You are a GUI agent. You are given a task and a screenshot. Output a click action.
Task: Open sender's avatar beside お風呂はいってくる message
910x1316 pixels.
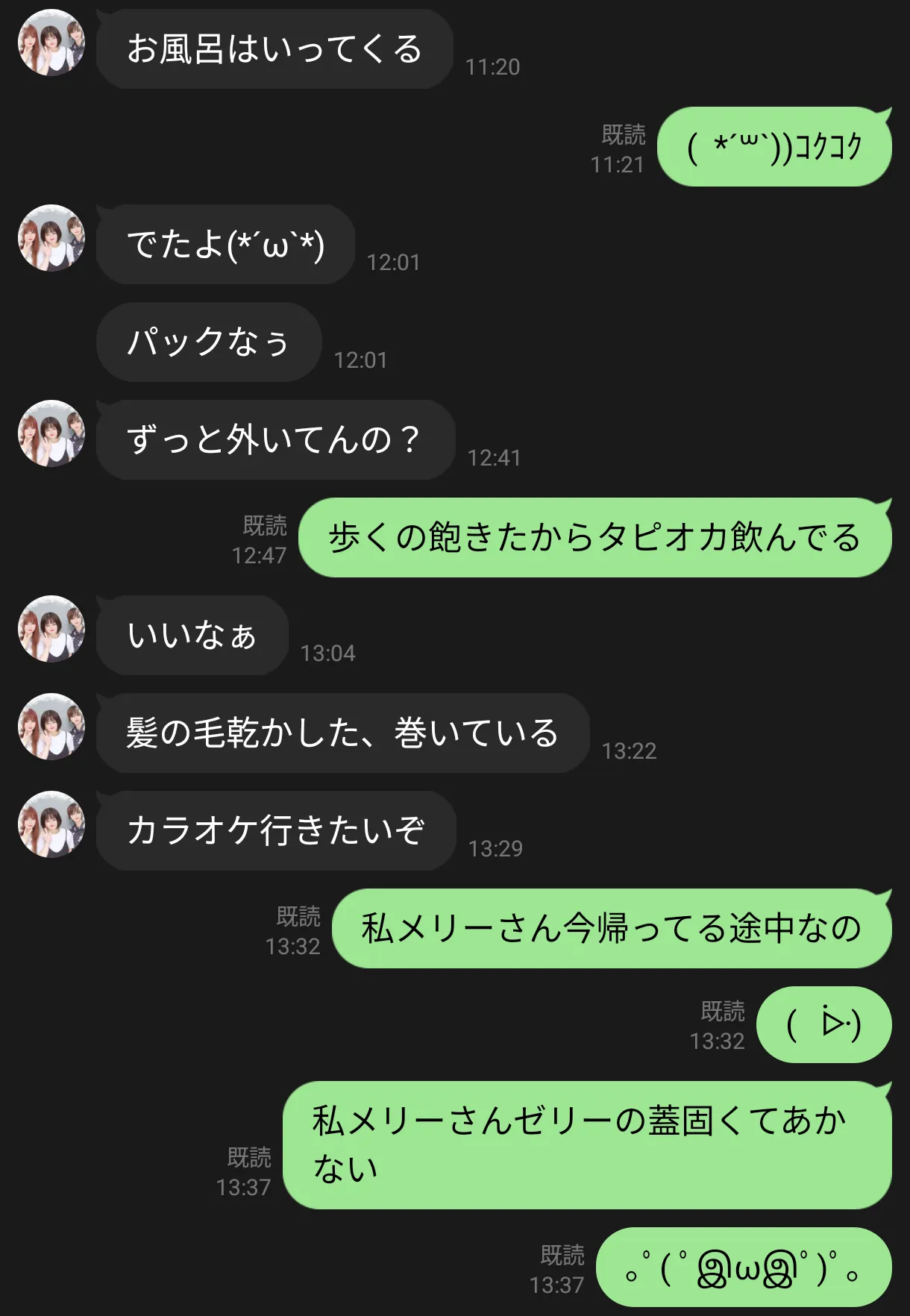(x=51, y=43)
